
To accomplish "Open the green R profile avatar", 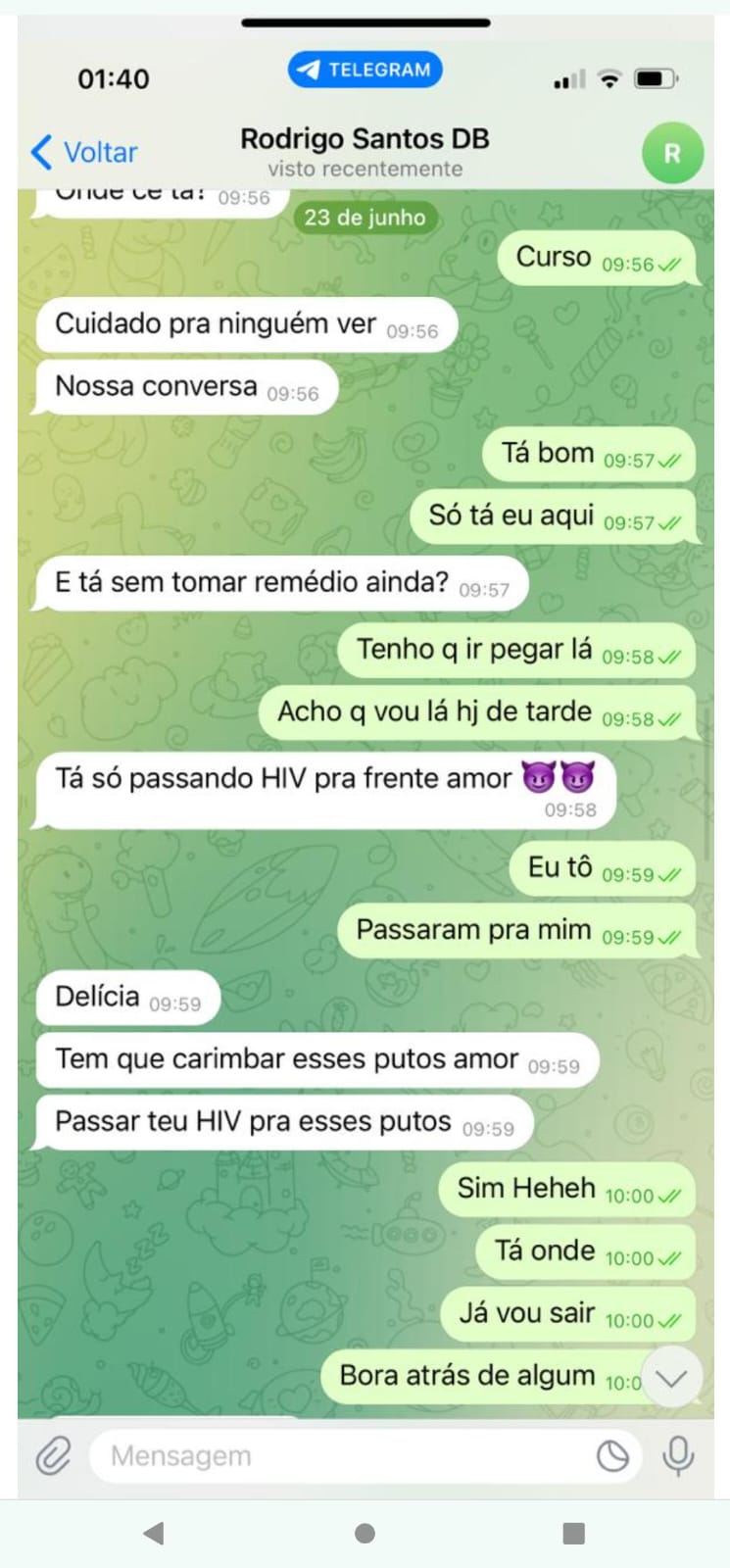I will (671, 154).
